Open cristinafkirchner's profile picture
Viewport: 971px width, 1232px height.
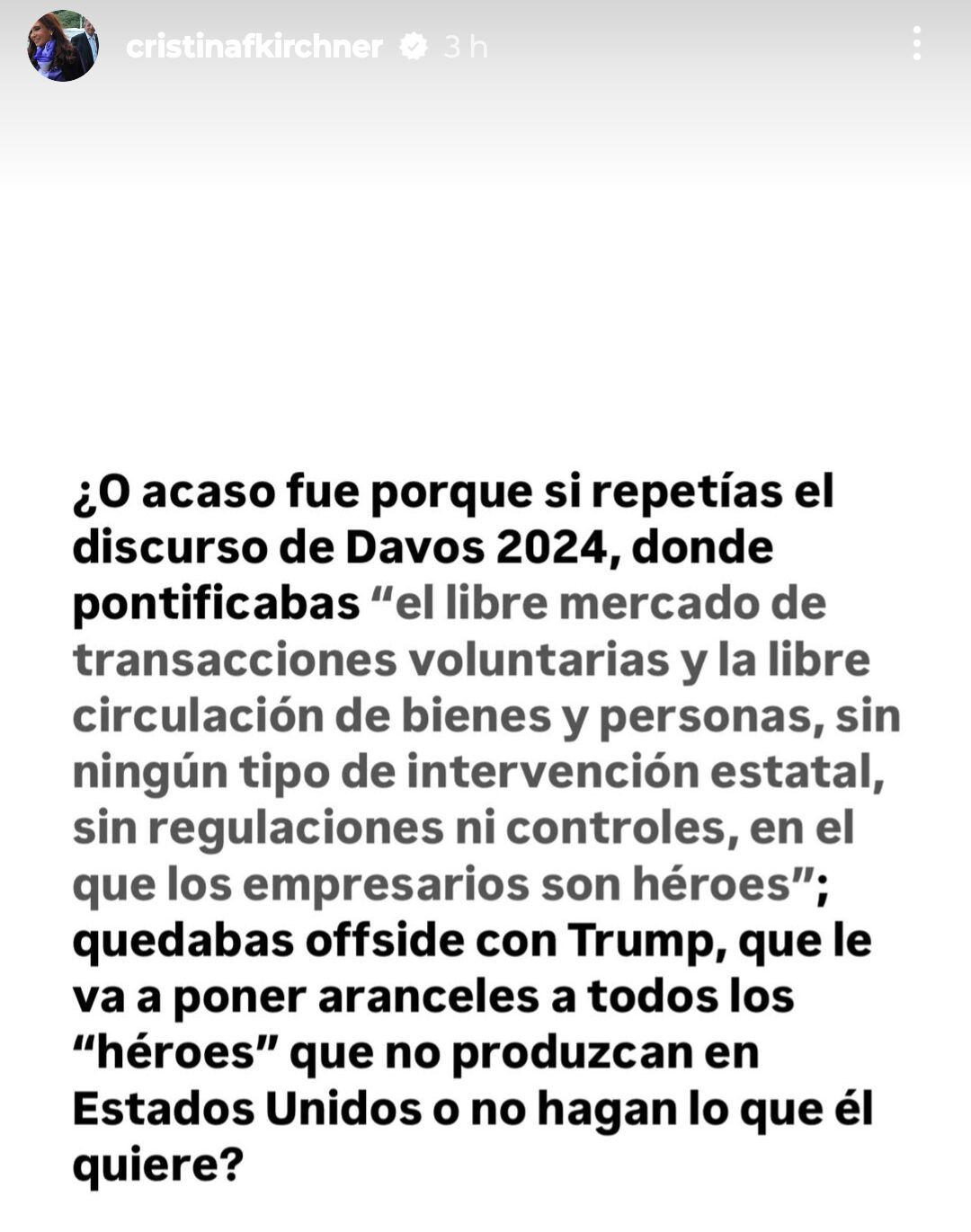click(62, 46)
